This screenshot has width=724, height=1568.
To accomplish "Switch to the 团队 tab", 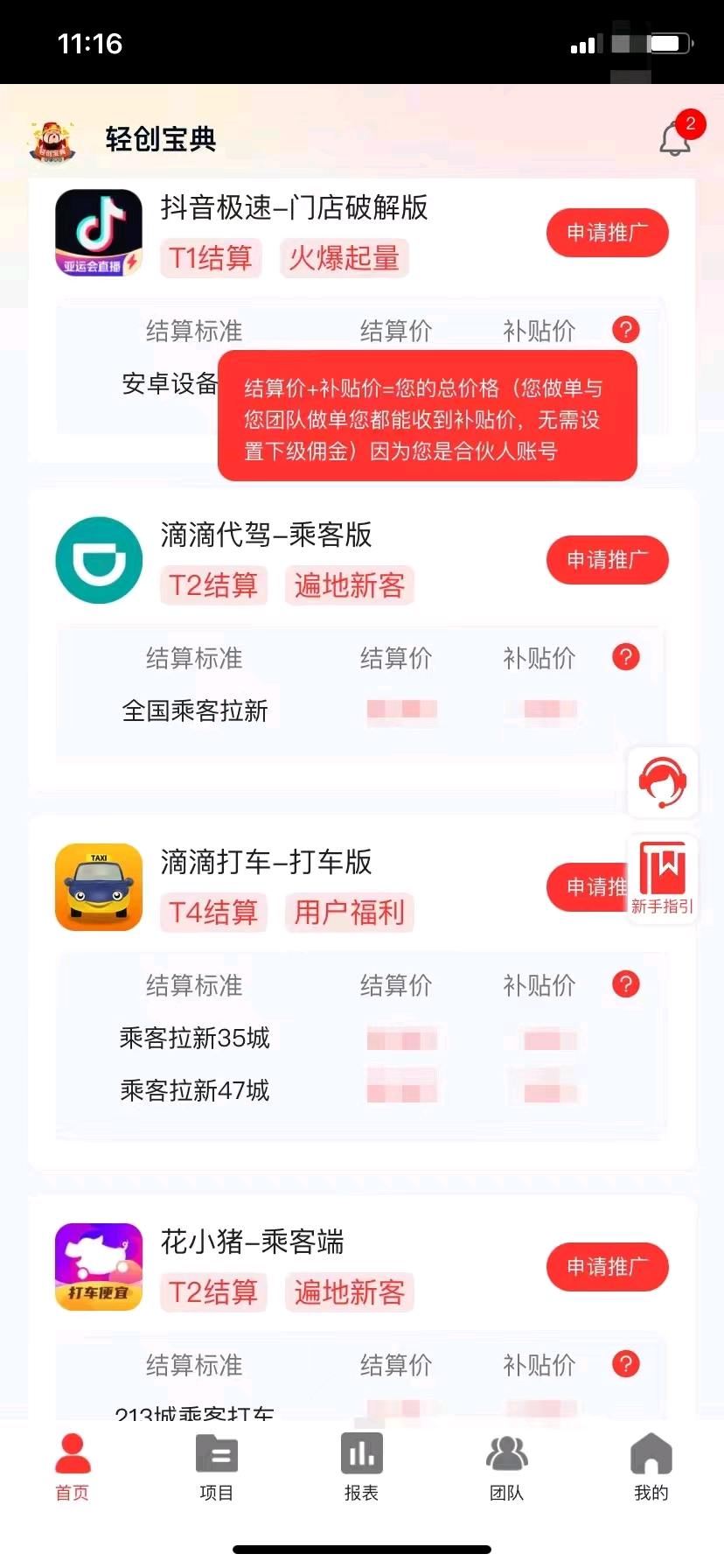I will (506, 1467).
